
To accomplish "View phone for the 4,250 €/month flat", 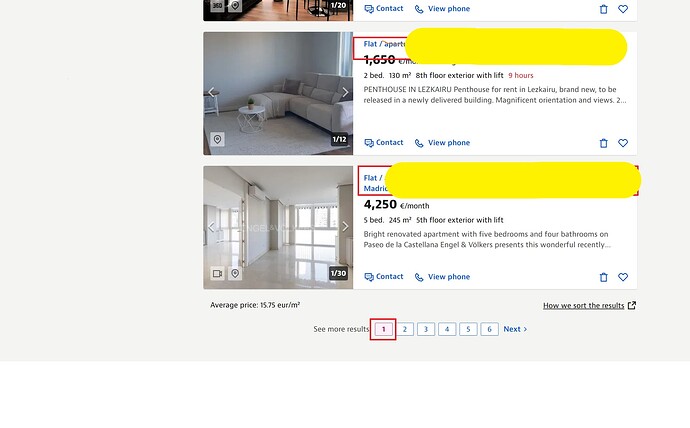I will [442, 277].
